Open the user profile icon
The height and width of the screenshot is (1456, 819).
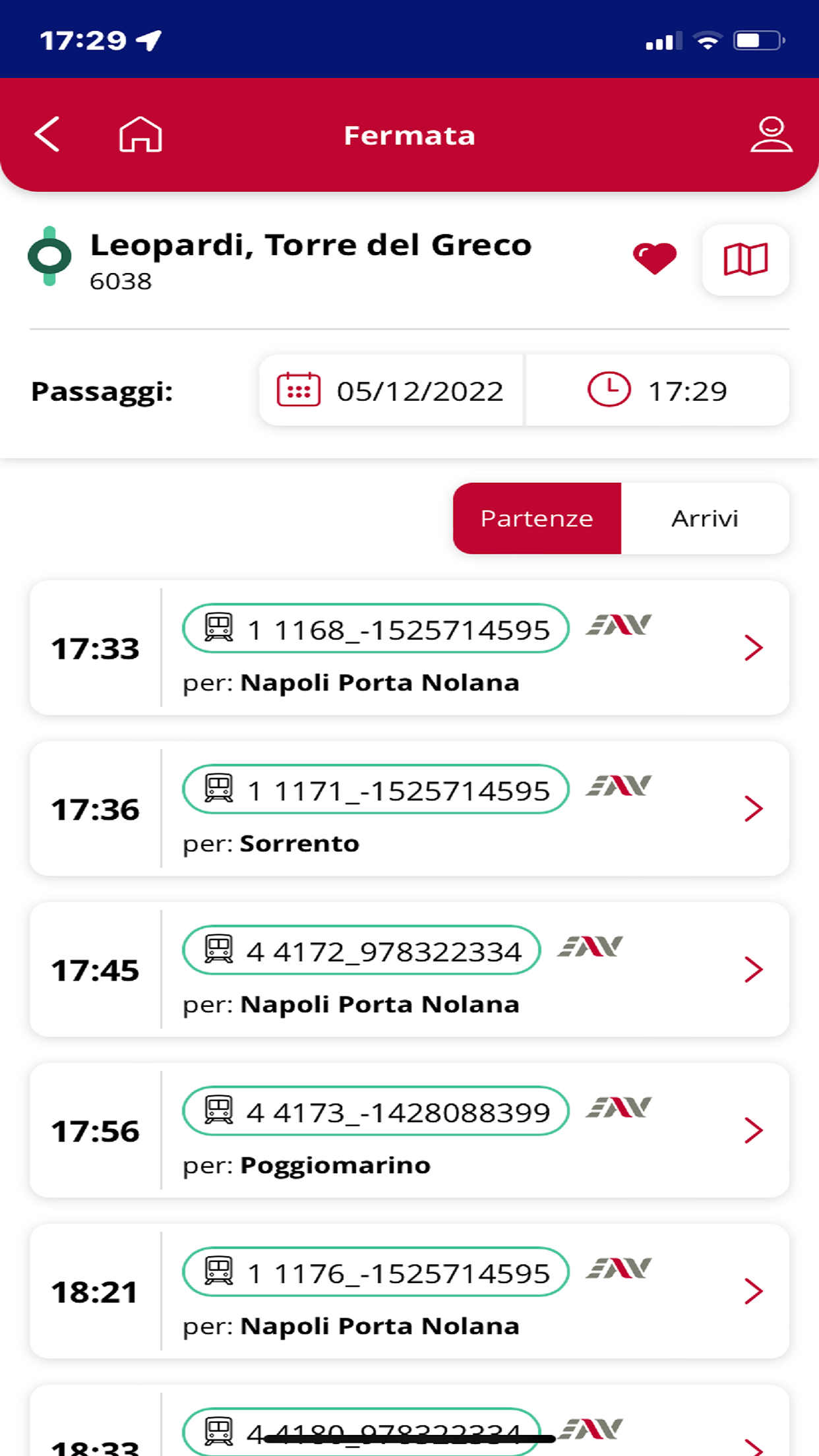pos(772,134)
